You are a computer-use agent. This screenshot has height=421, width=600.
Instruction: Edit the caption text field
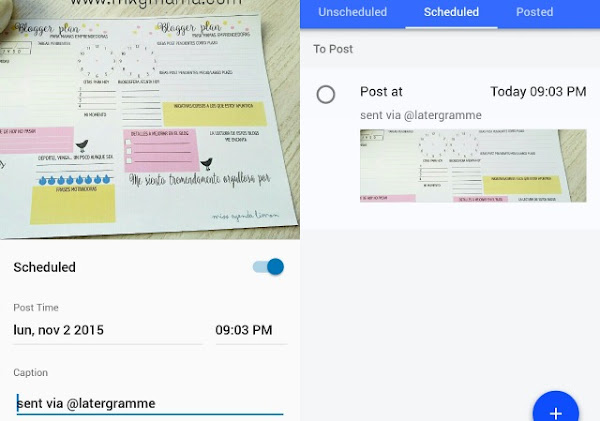coord(150,403)
